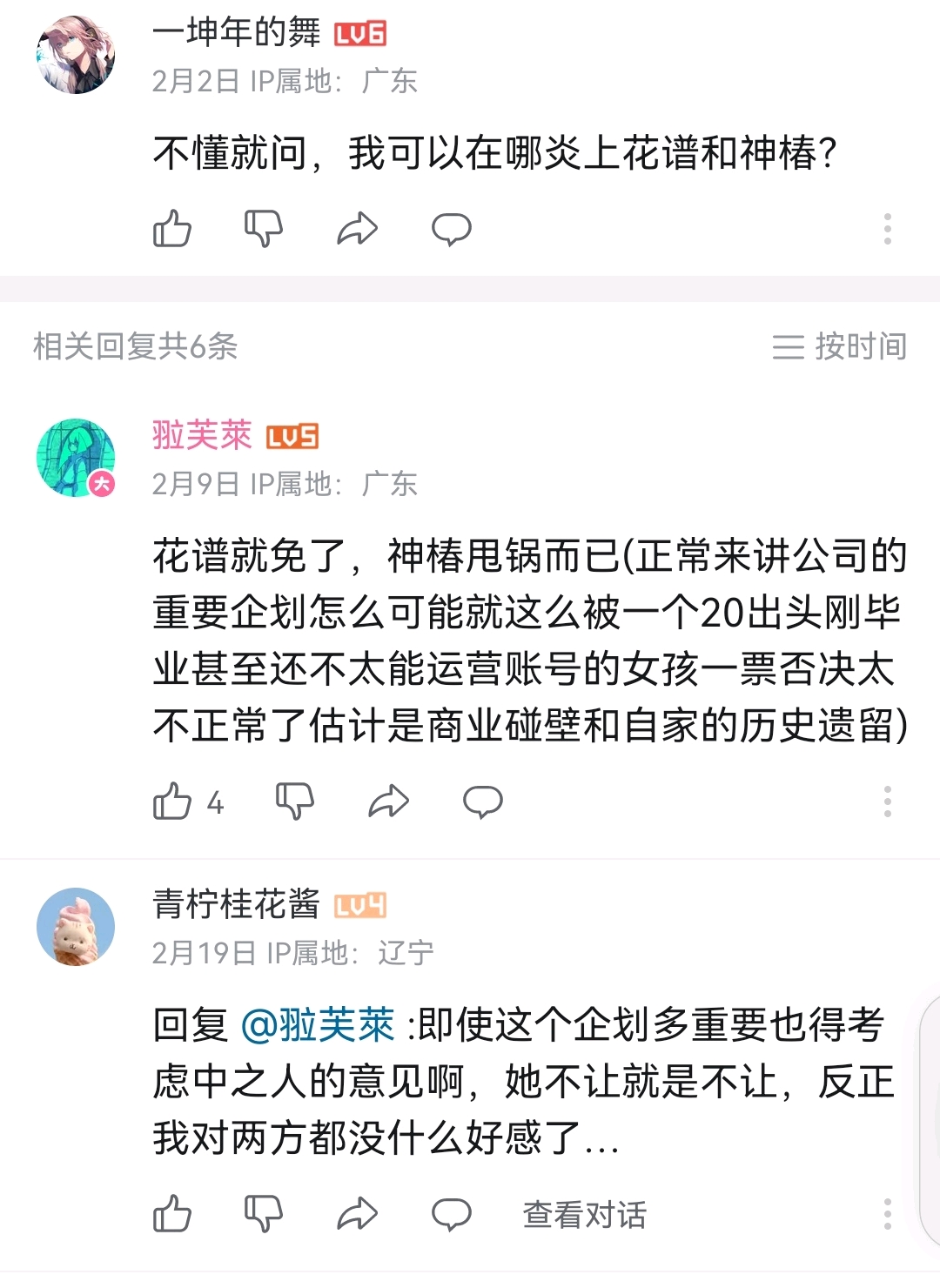Dislike 青柠桂花酱's reply
This screenshot has height=1288, width=940.
pyautogui.click(x=264, y=1214)
